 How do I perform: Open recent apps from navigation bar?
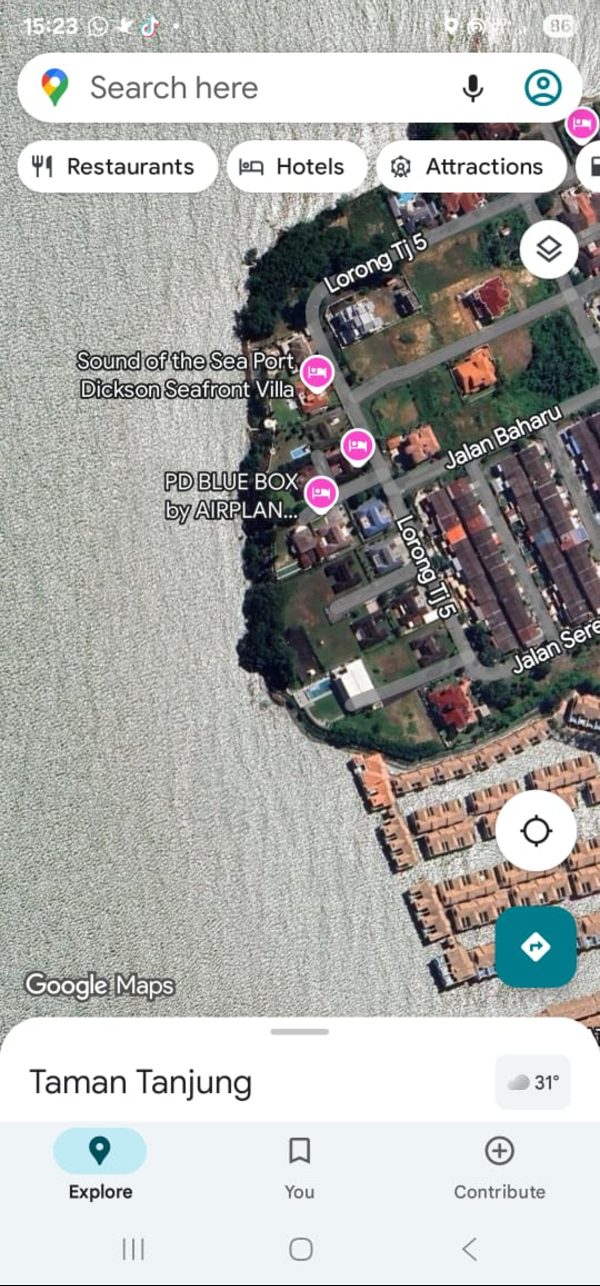[x=133, y=1248]
